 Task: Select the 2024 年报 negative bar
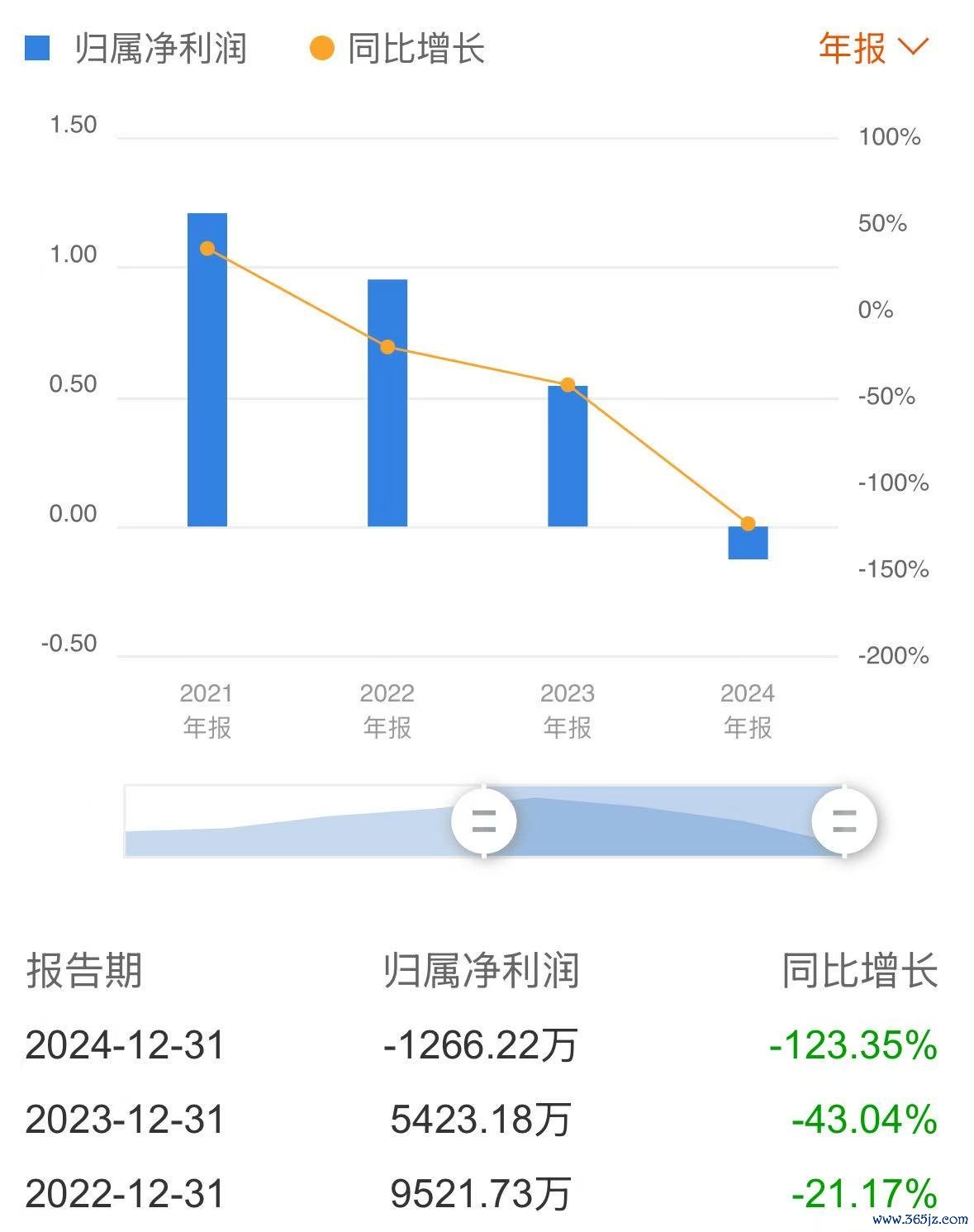pyautogui.click(x=748, y=543)
